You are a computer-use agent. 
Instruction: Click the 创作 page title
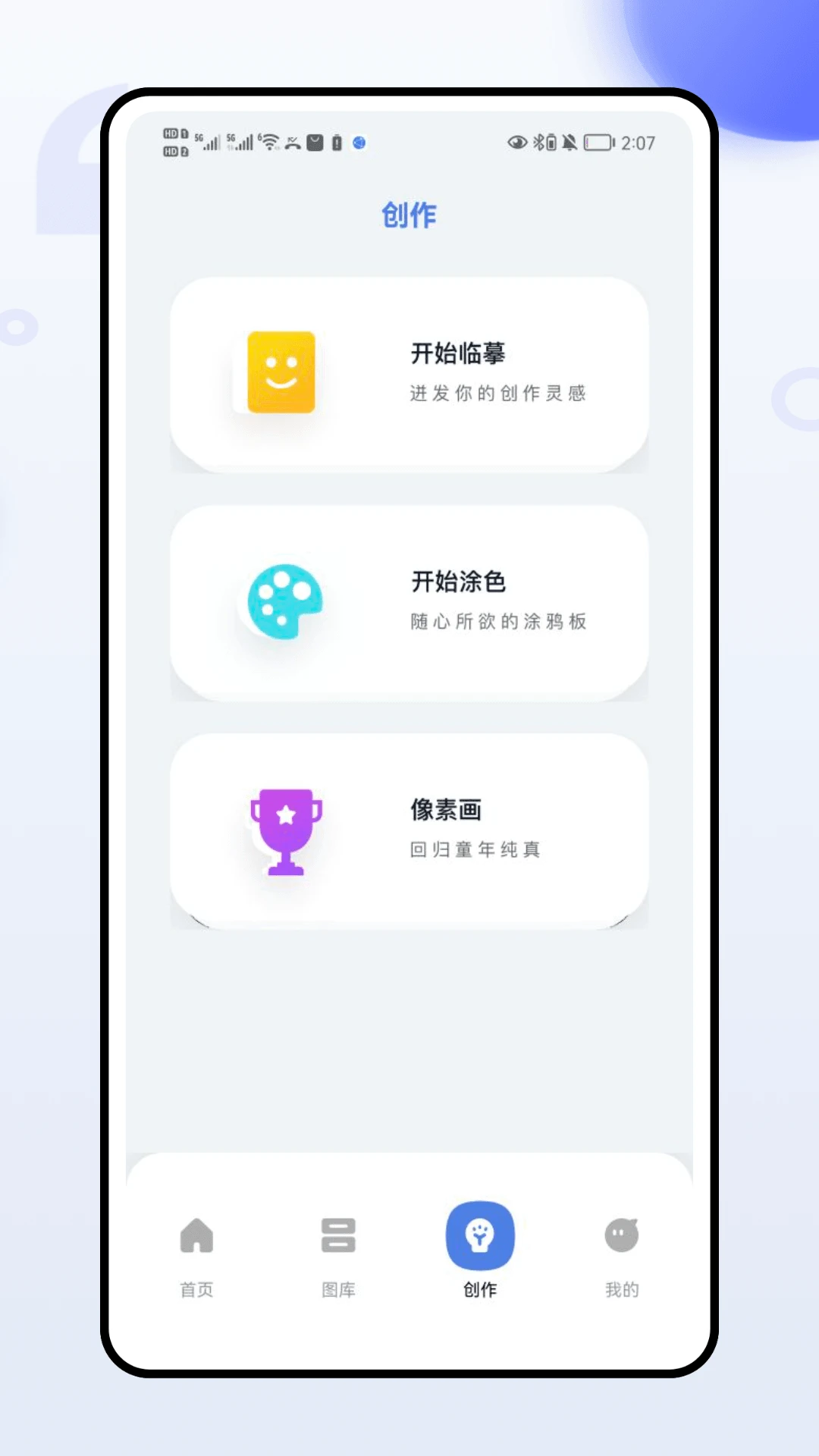coord(409,215)
